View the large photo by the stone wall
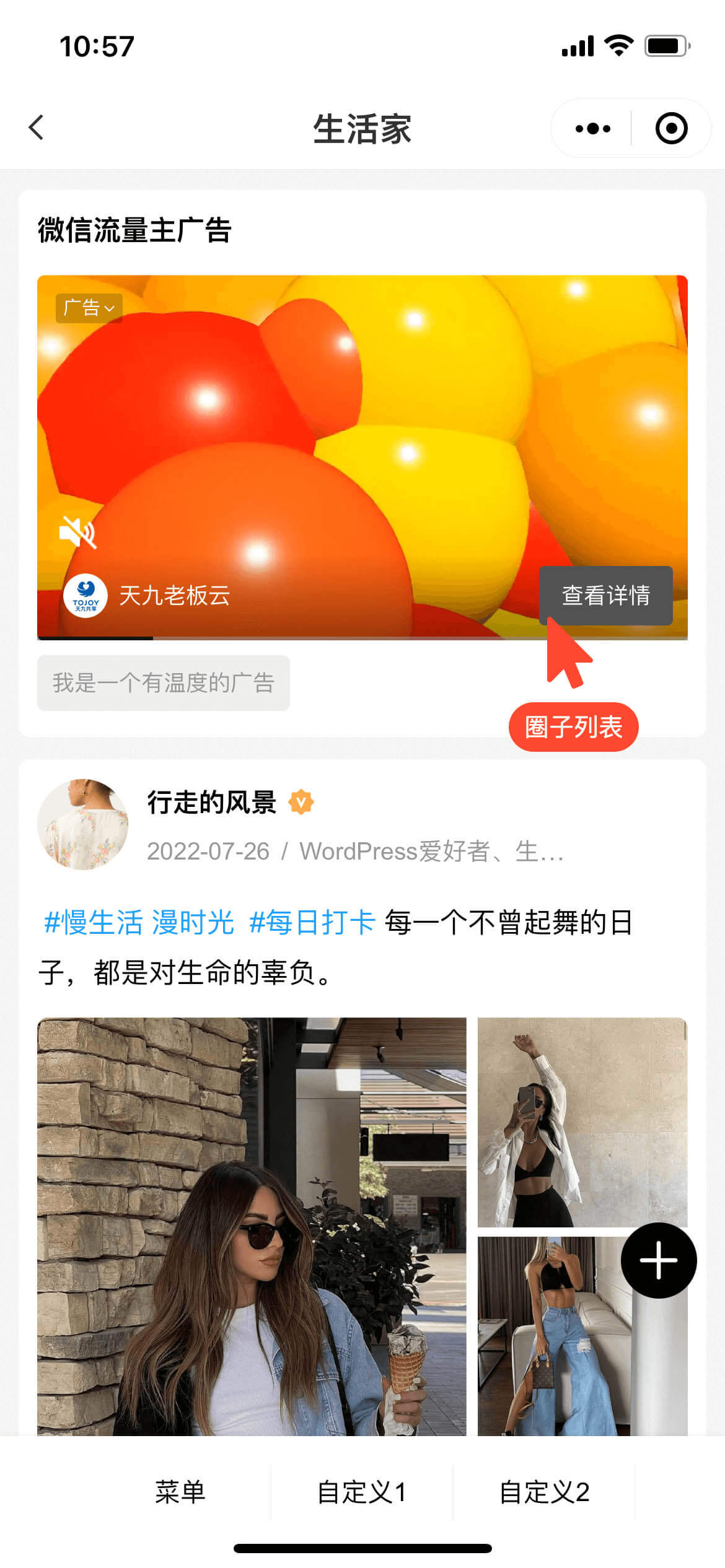The height and width of the screenshot is (1568, 725). tap(252, 1226)
